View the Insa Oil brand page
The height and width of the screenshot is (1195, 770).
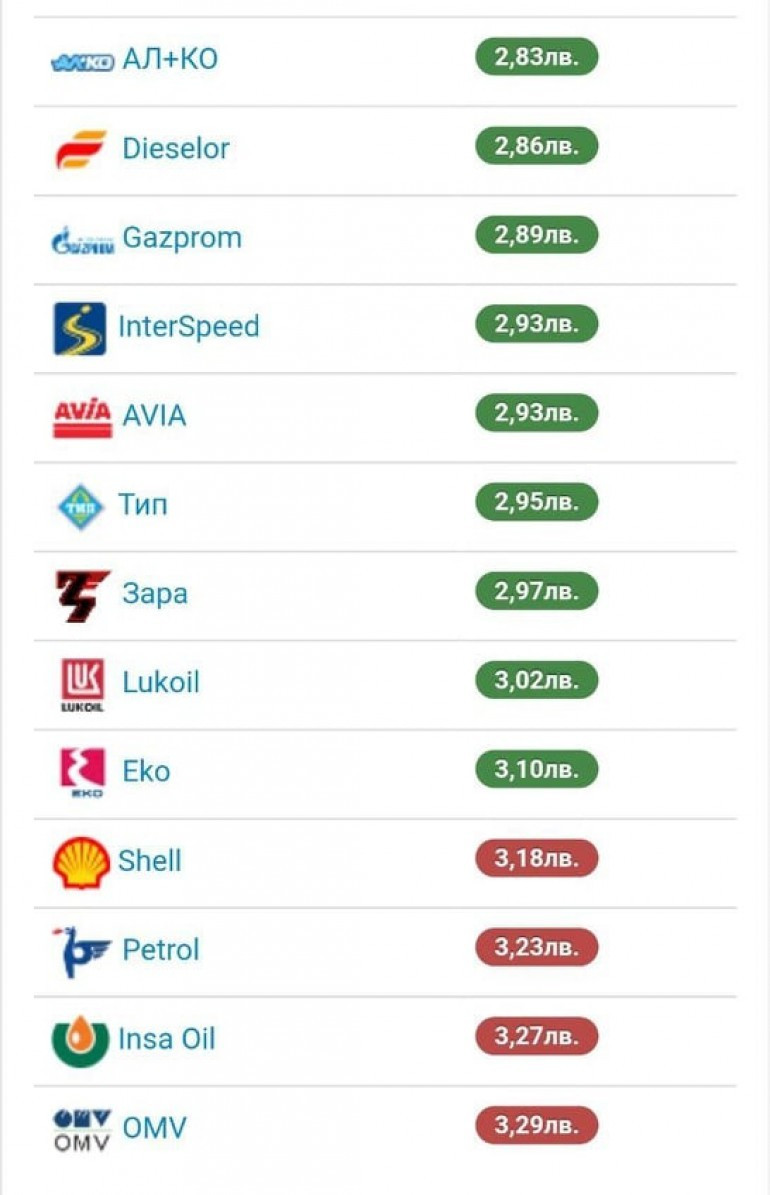[166, 1039]
